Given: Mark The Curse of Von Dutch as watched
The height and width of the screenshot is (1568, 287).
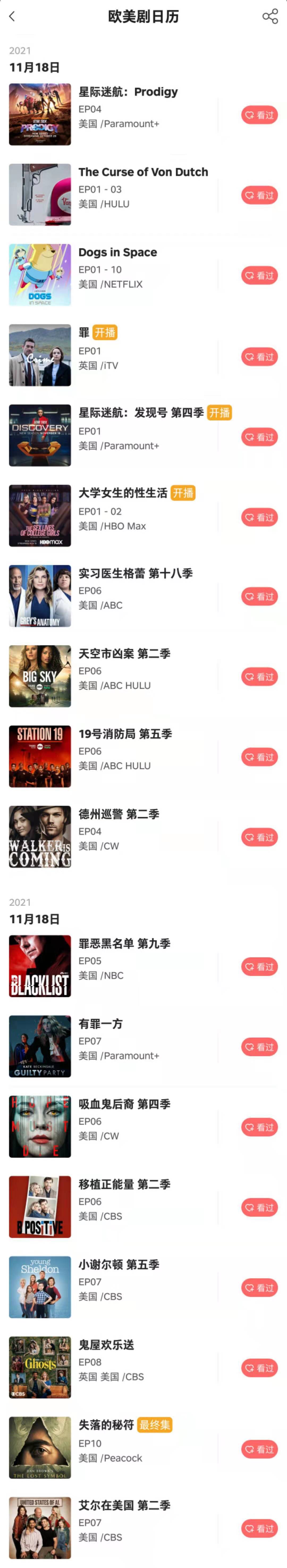Looking at the screenshot, I should tap(260, 195).
